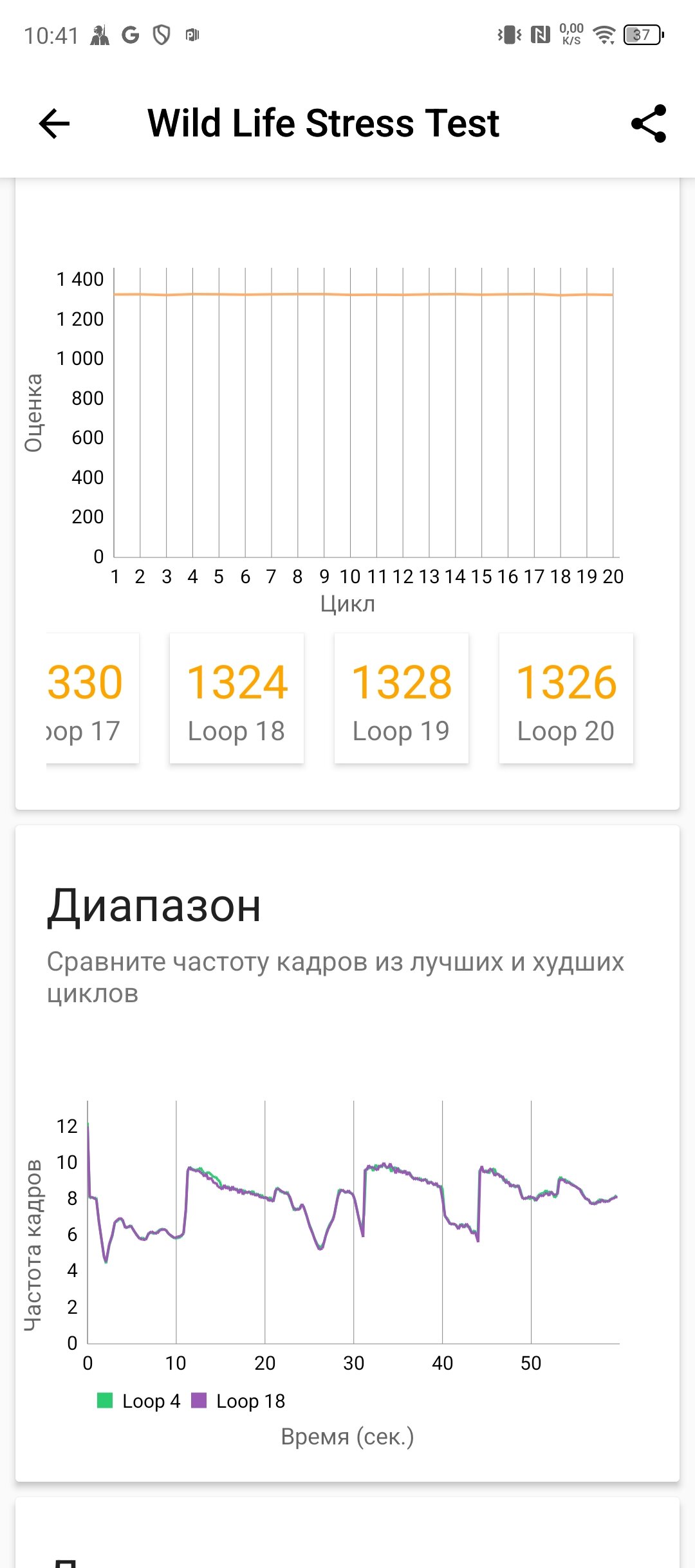Select the Loop 19 score card
Viewport: 695px width, 1568px height.
(x=402, y=698)
